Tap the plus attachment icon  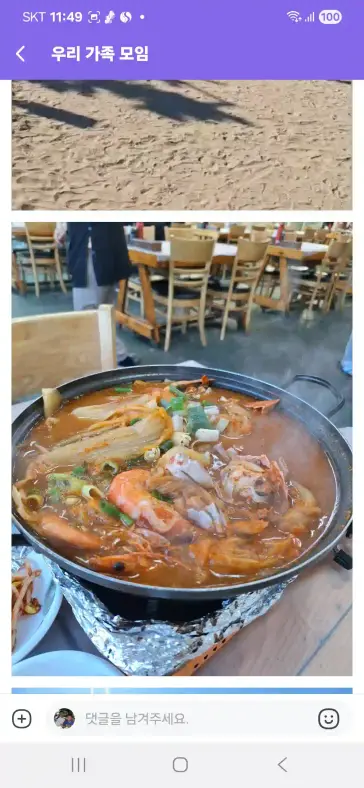[x=22, y=719]
